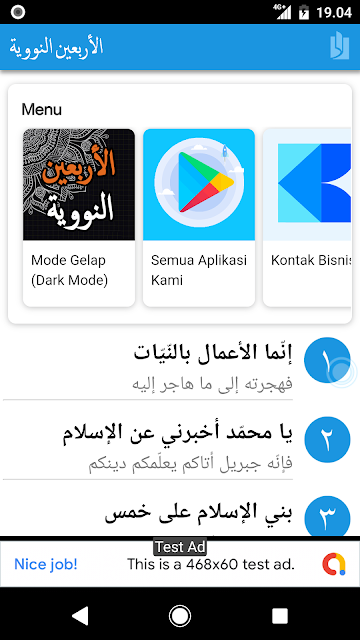
Task: Open hadith 1 إنّما الأعمال بالنيّات
Action: click(x=180, y=365)
